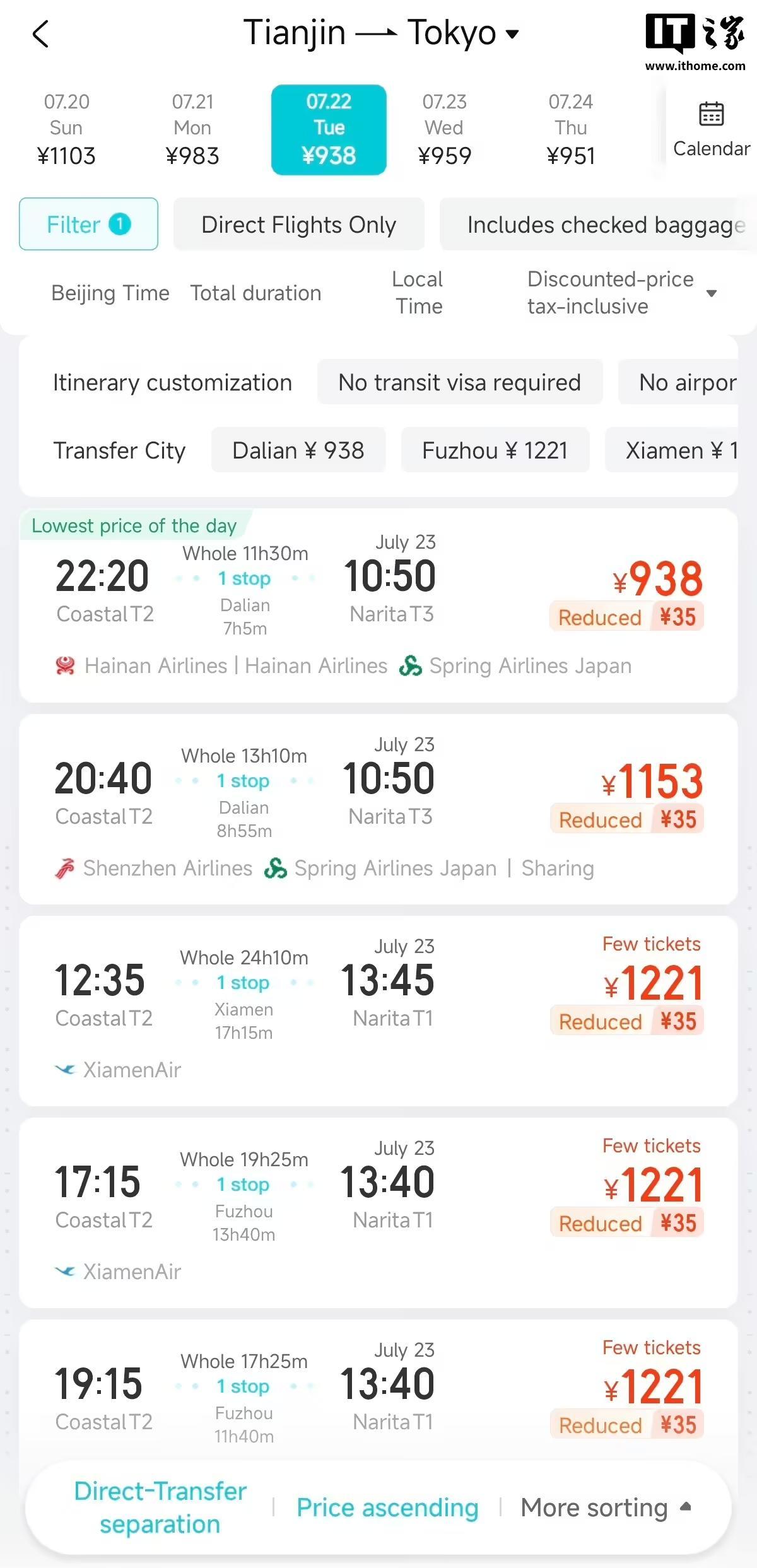This screenshot has height=1568, width=757.
Task: Open the 17:15 XiamenAir flight via Fuzhou
Action: click(x=378, y=1213)
